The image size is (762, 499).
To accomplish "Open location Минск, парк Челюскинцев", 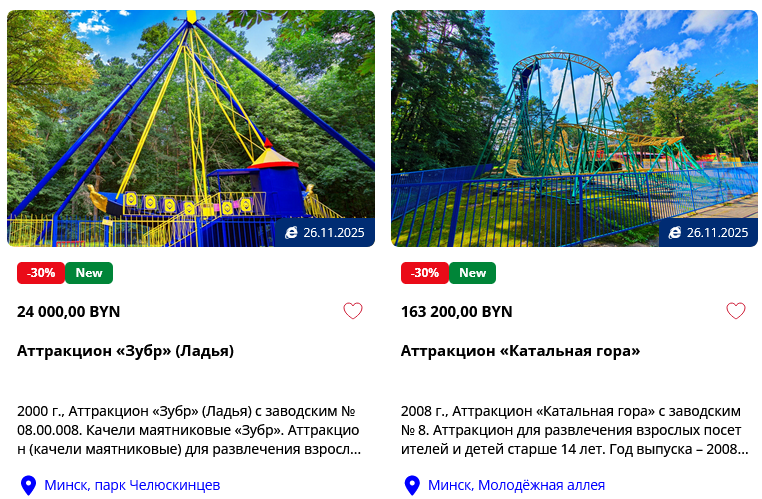I will coord(132,485).
